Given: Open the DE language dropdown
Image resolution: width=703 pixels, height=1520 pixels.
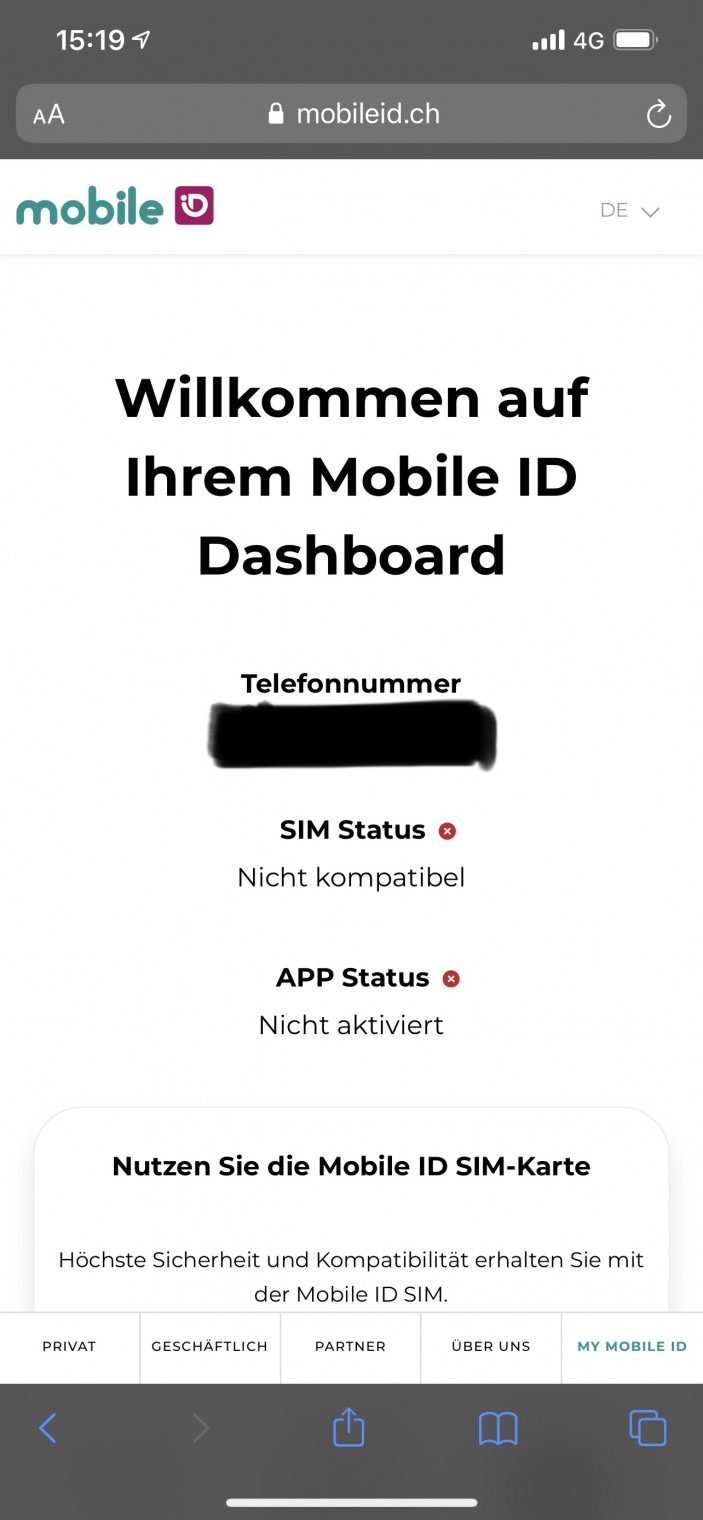Looking at the screenshot, I should click(629, 210).
